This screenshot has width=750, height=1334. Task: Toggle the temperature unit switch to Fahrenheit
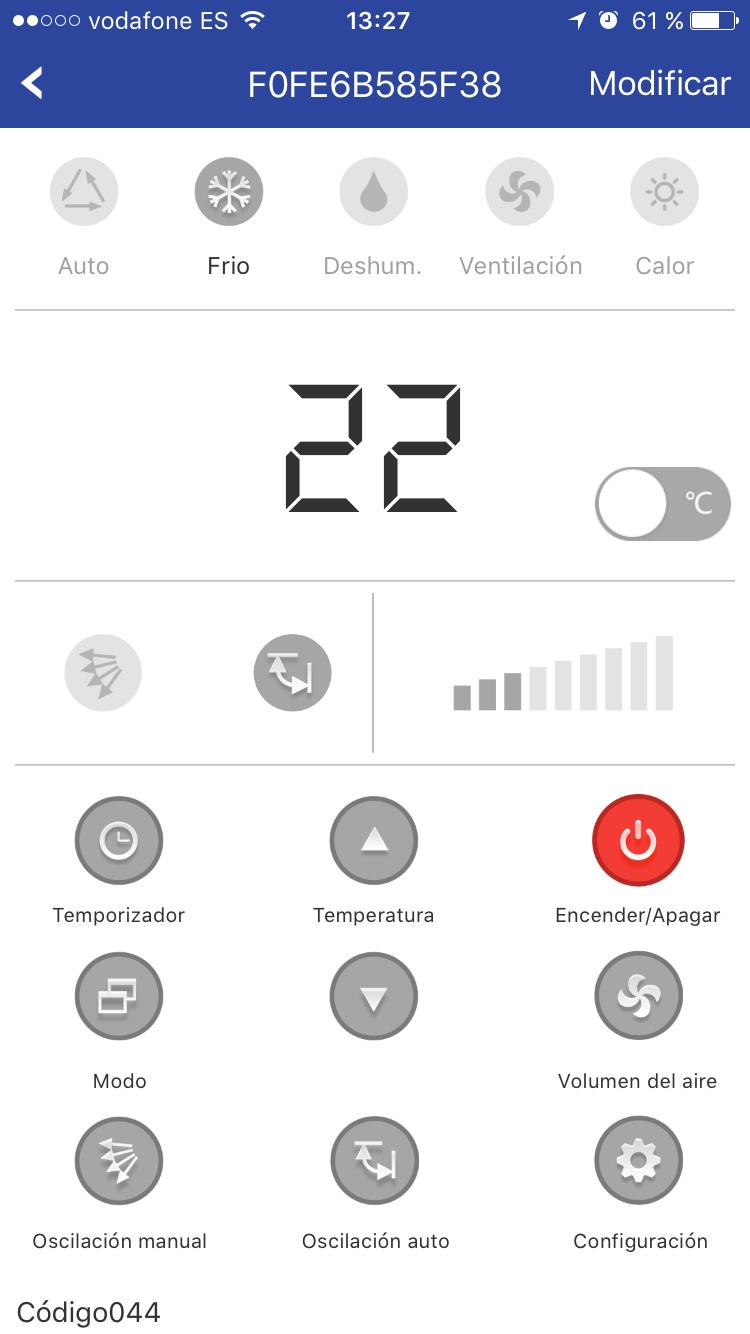coord(662,504)
